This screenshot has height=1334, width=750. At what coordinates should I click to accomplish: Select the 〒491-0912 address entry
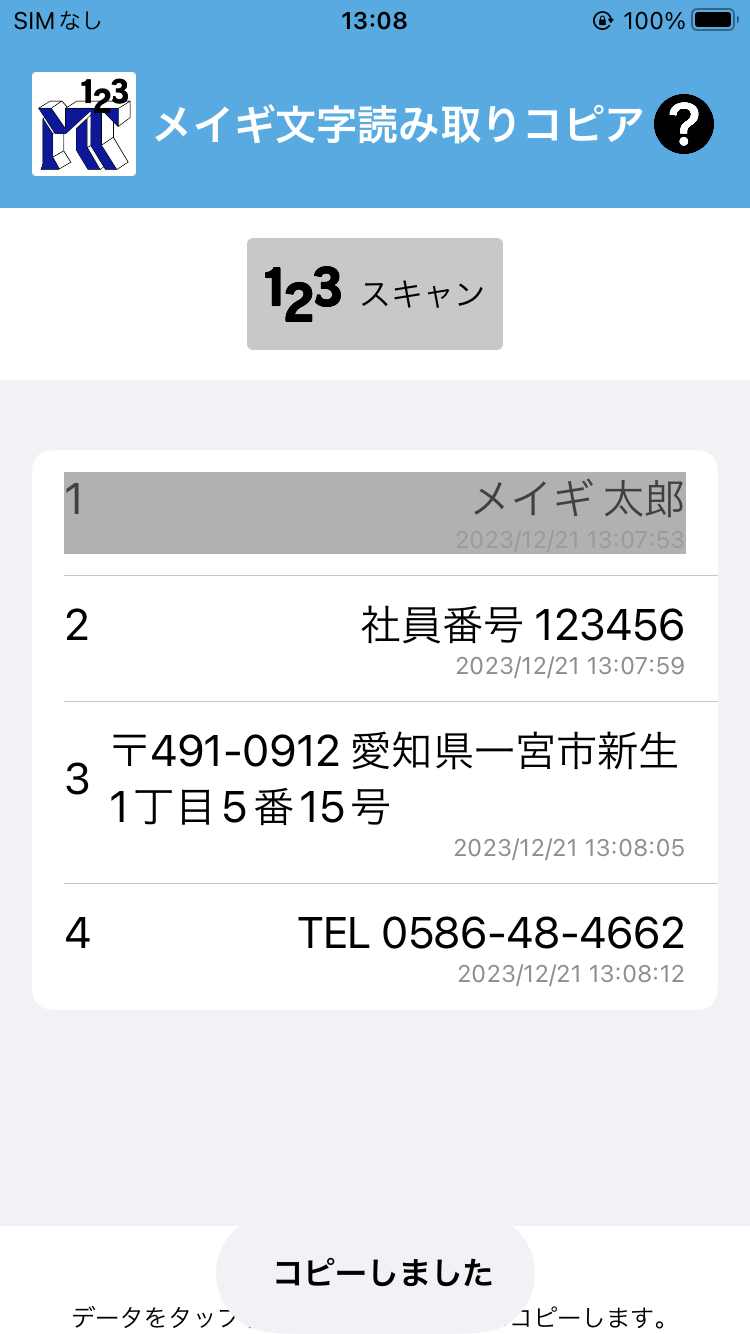375,793
